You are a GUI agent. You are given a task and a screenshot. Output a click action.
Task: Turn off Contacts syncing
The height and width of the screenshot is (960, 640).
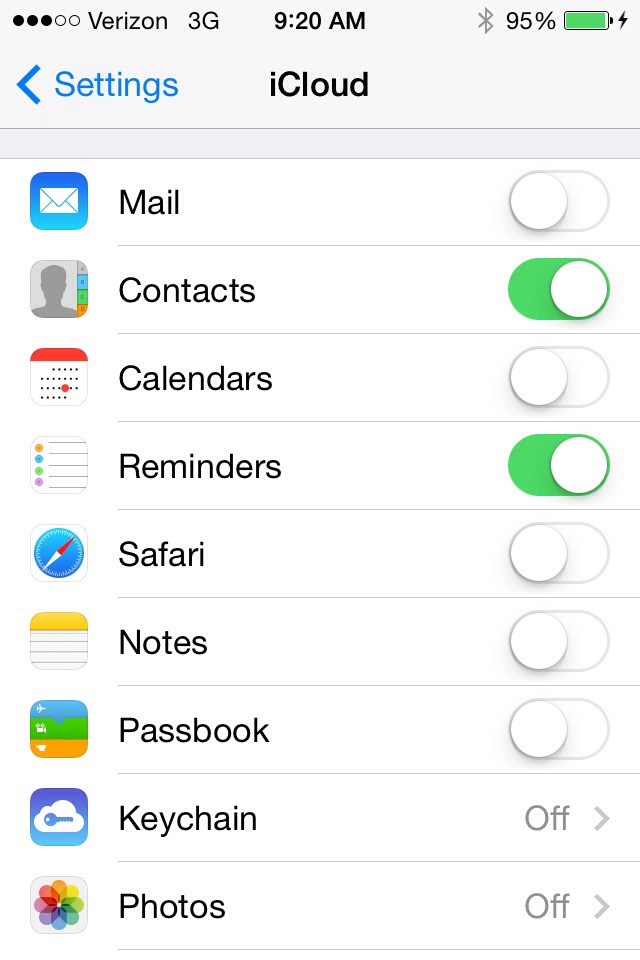558,290
